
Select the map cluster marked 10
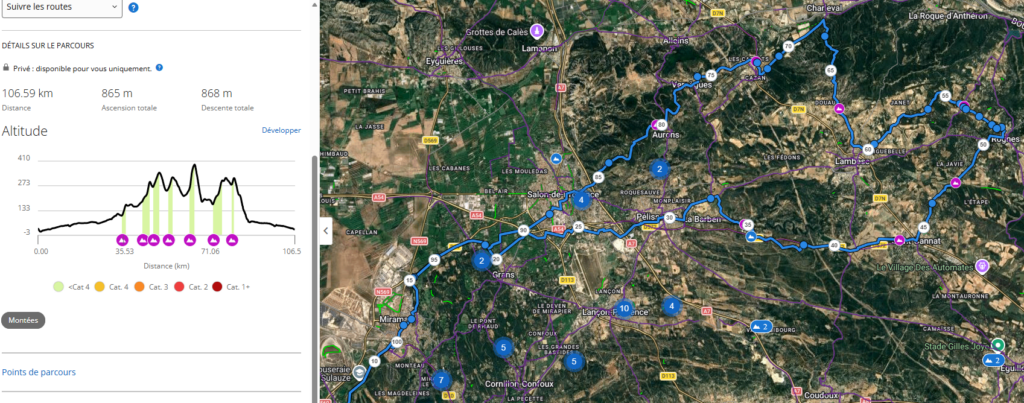click(x=625, y=308)
